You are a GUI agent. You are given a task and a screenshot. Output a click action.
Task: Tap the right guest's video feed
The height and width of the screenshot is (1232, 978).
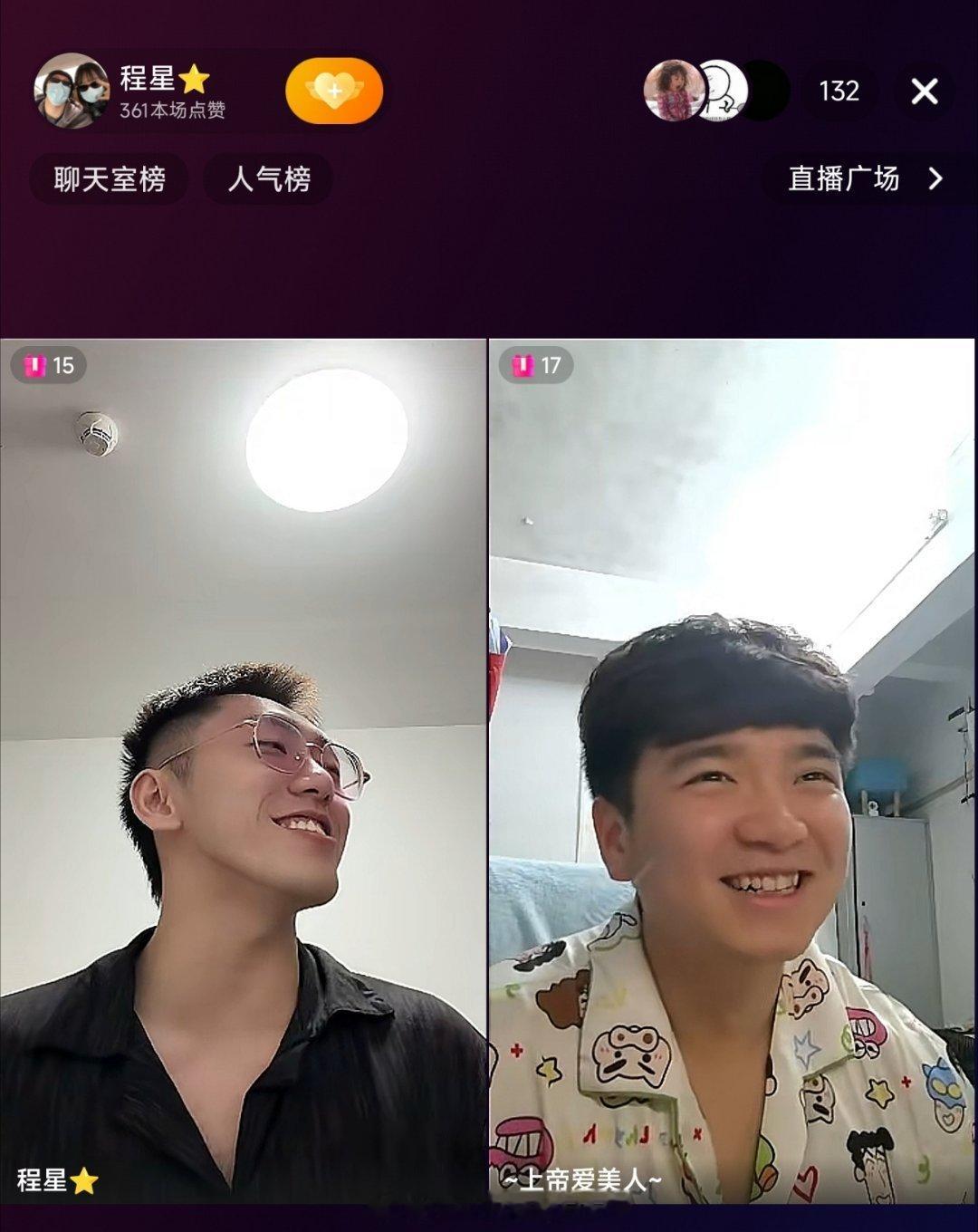733,770
